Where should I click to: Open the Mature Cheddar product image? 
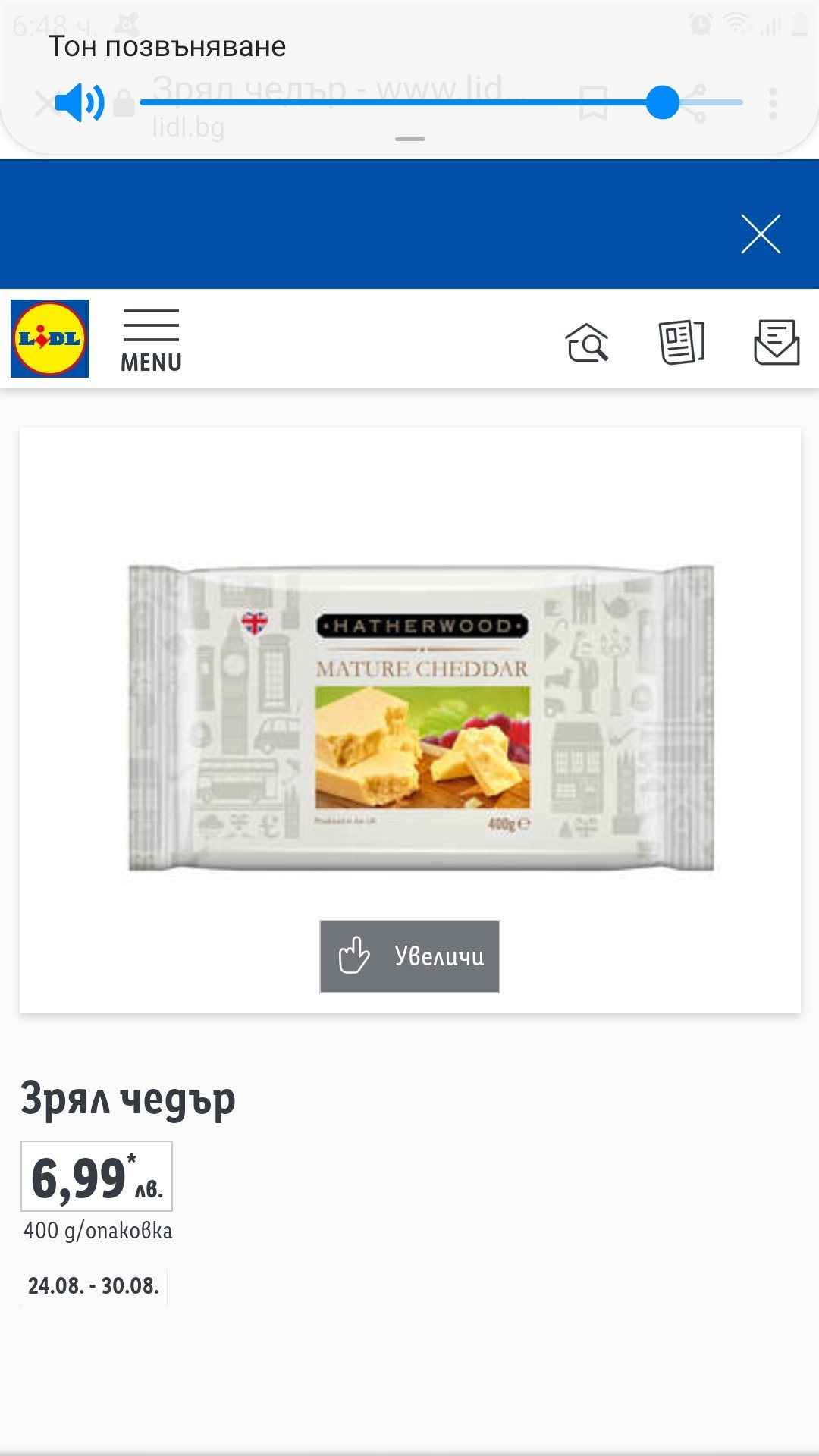[x=422, y=717]
